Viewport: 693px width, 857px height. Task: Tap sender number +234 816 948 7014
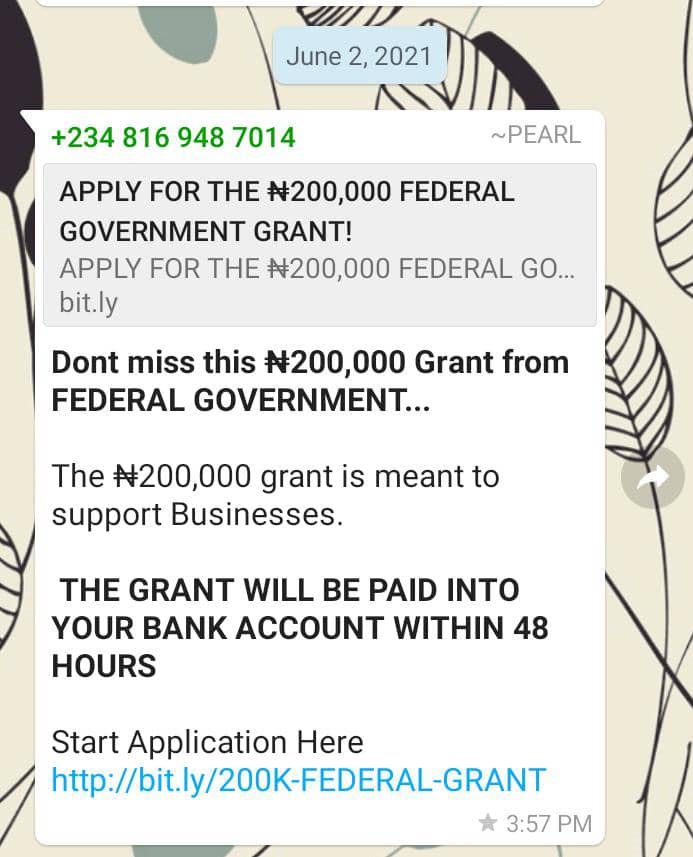coord(173,138)
